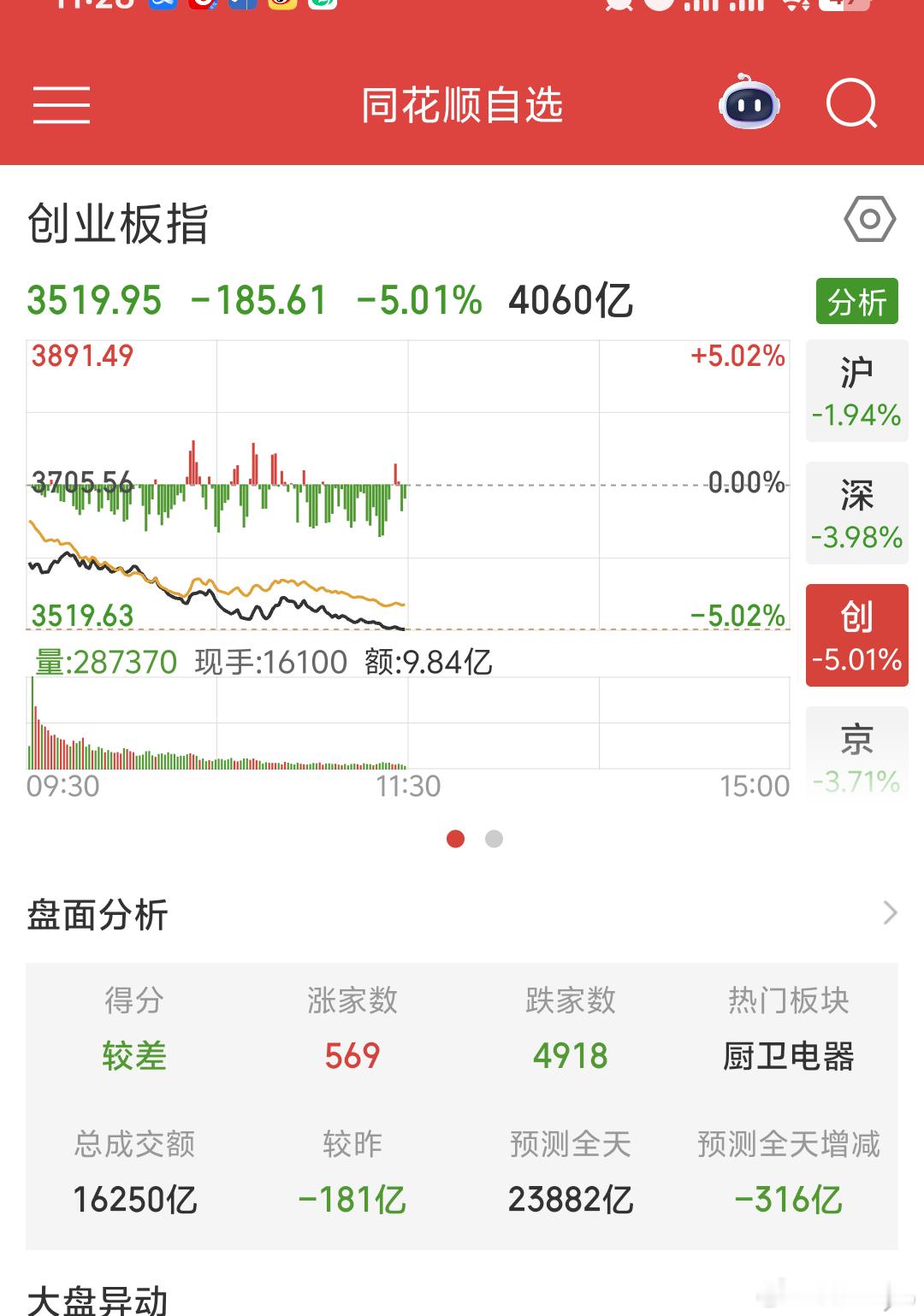924x1316 pixels.
Task: Select the 创 index tab
Action: [x=856, y=635]
